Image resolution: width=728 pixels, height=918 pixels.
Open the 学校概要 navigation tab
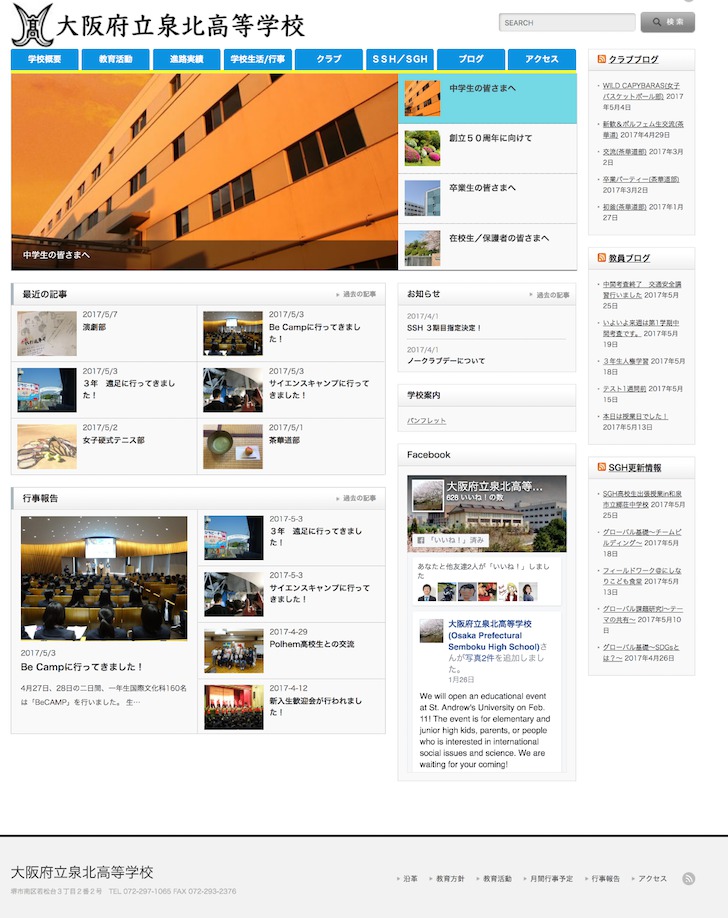click(45, 60)
